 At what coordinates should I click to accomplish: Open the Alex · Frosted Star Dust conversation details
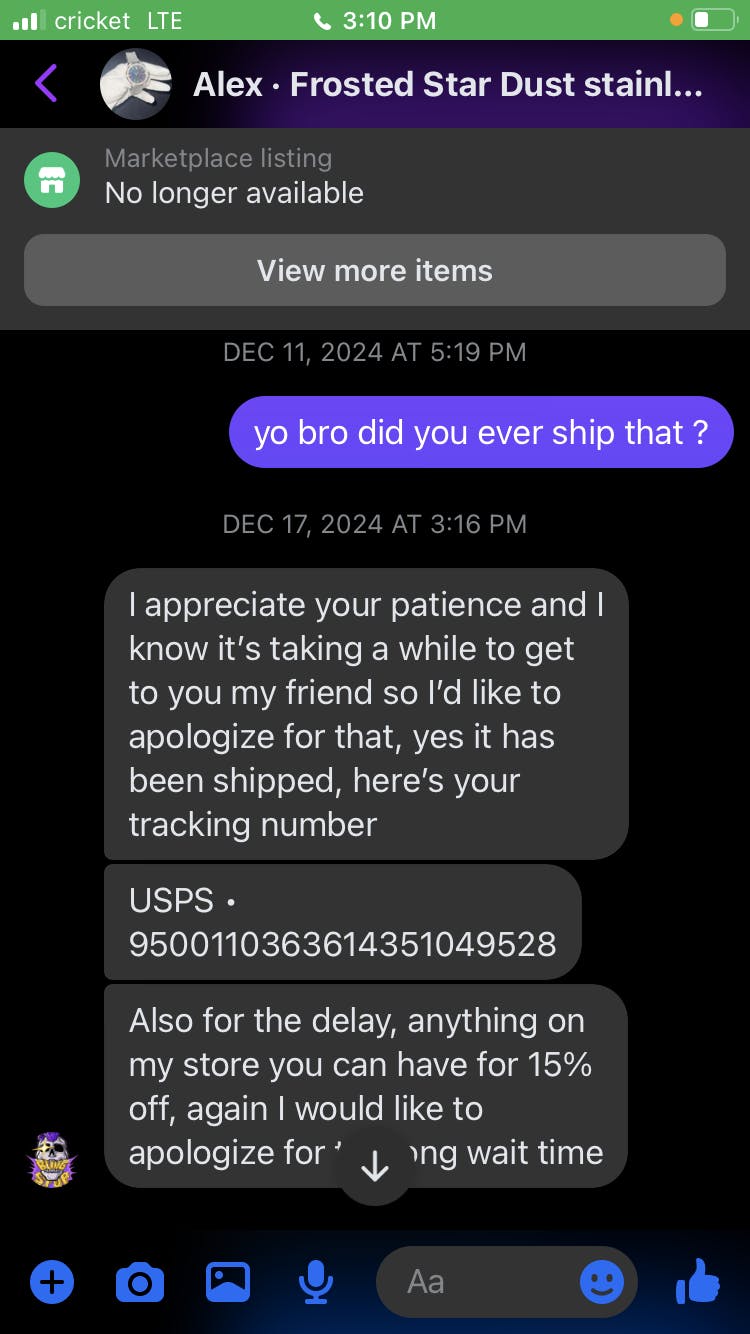tap(447, 85)
